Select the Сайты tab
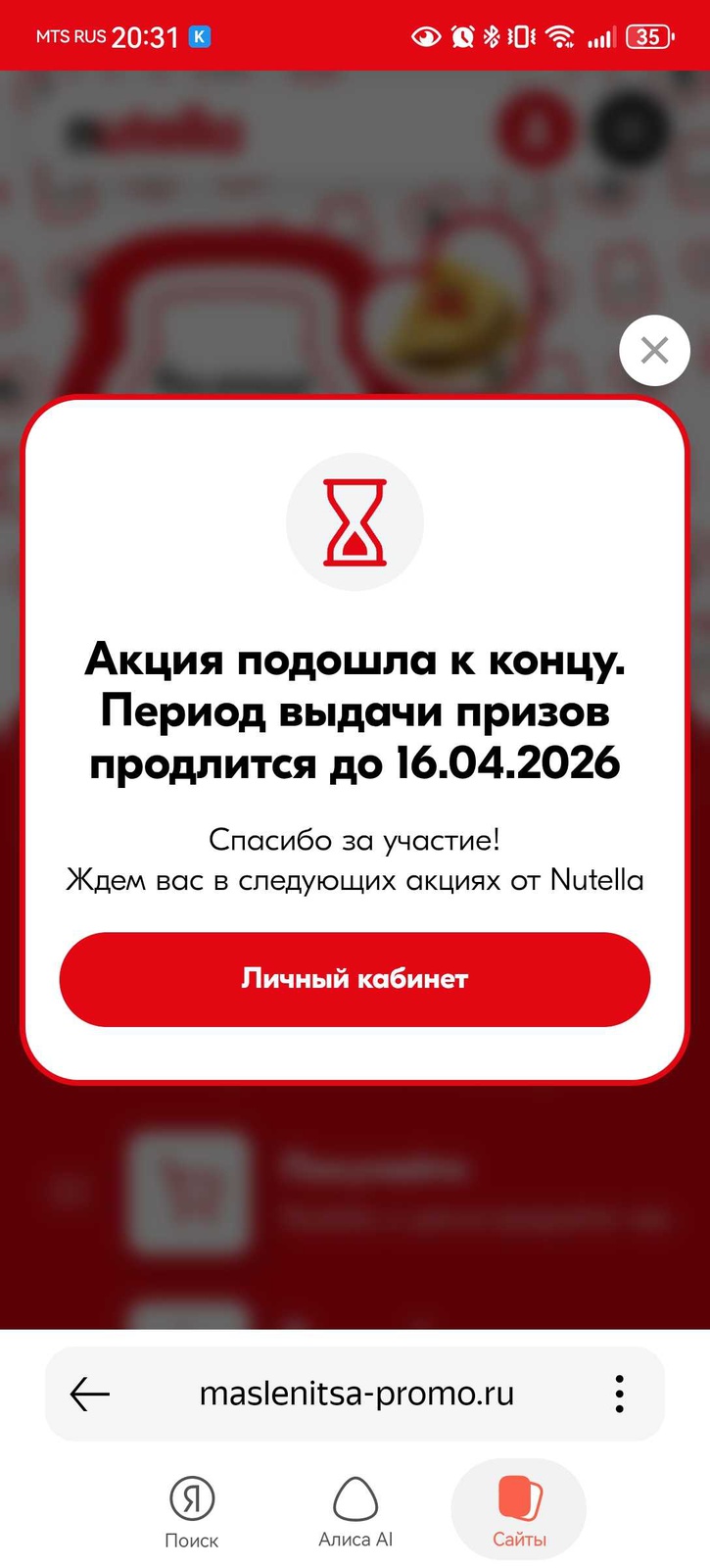The image size is (710, 1568). [x=519, y=1511]
